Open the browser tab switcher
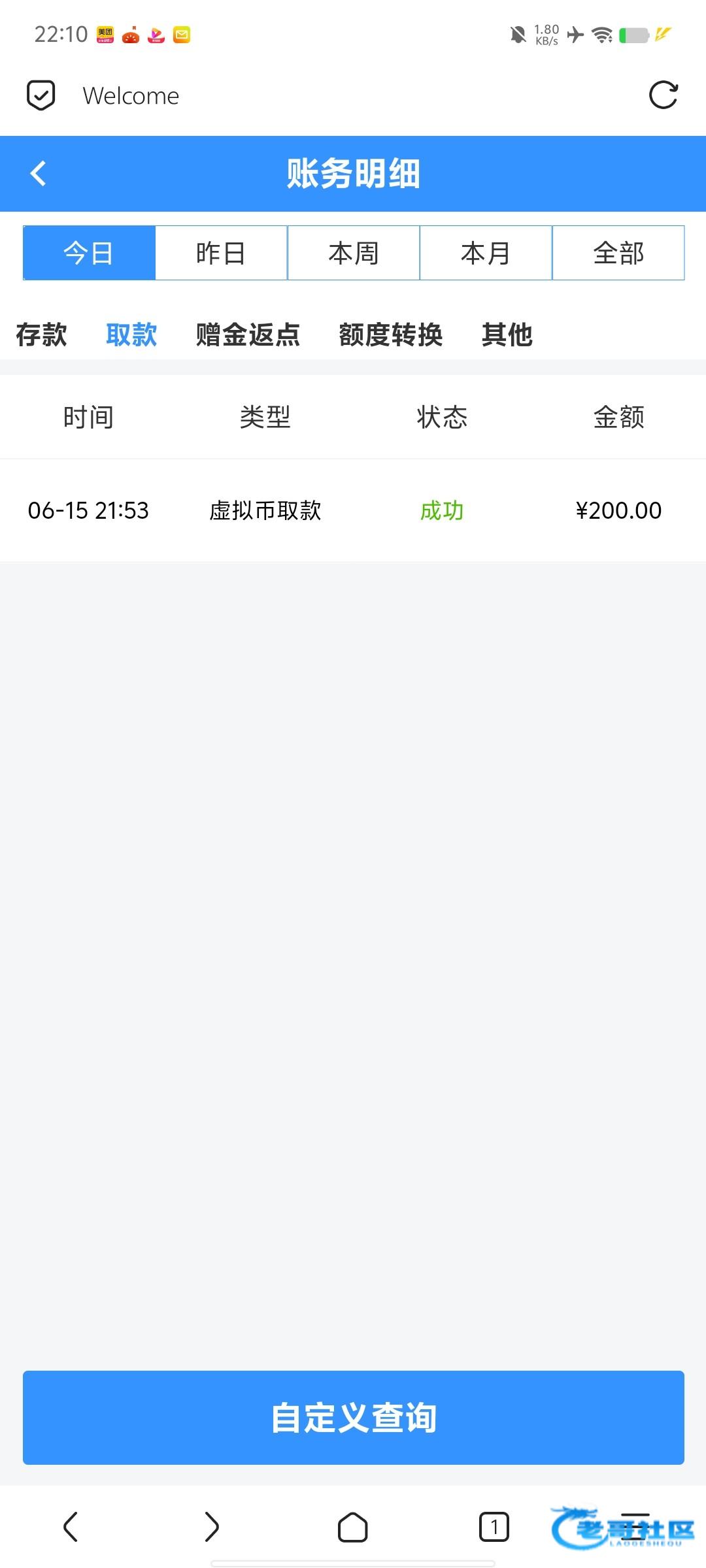Viewport: 706px width, 1568px height. point(494,1527)
